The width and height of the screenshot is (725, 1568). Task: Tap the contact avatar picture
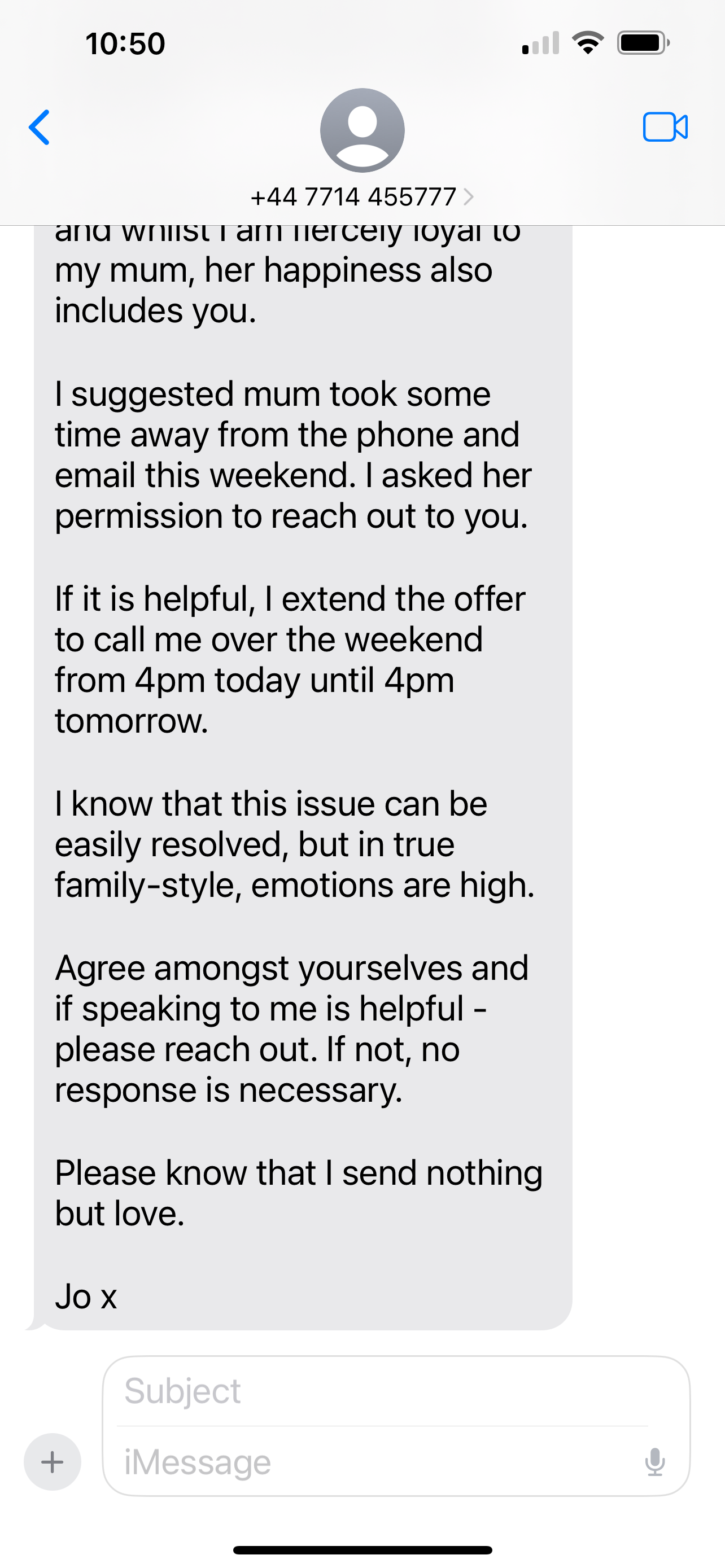362,130
